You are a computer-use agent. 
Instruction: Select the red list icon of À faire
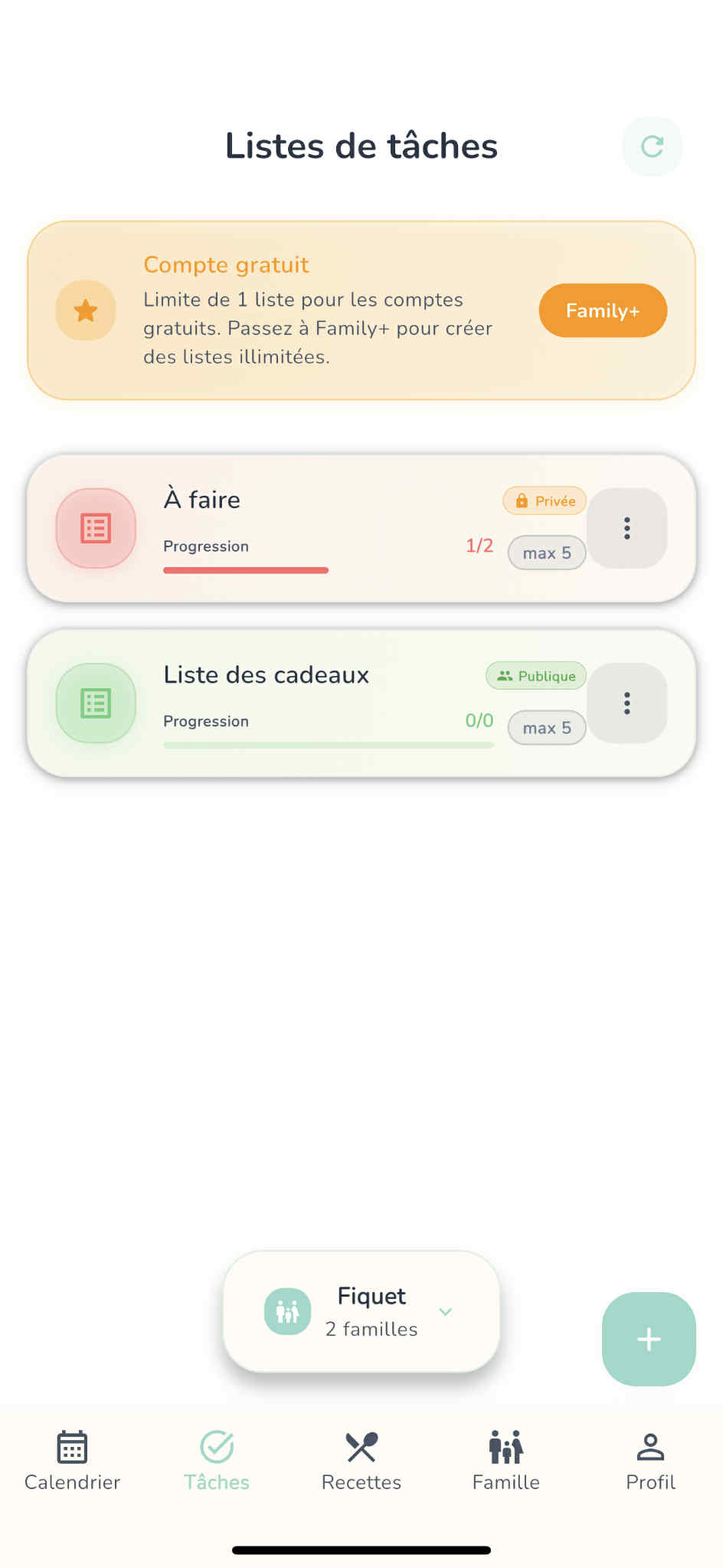[95, 529]
